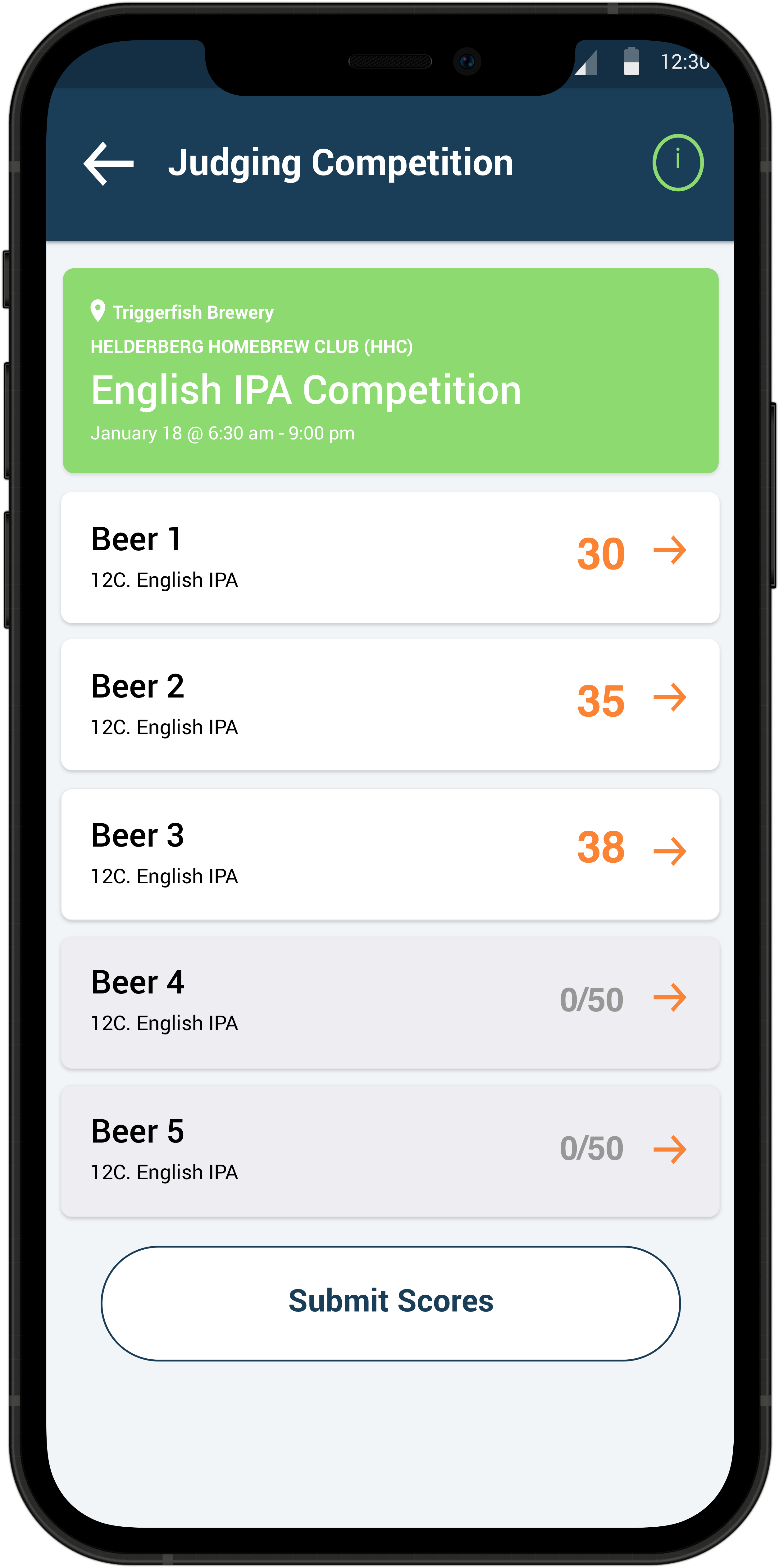Screen dimensions: 779x1568
Task: Go back using the header arrow
Action: 108,163
